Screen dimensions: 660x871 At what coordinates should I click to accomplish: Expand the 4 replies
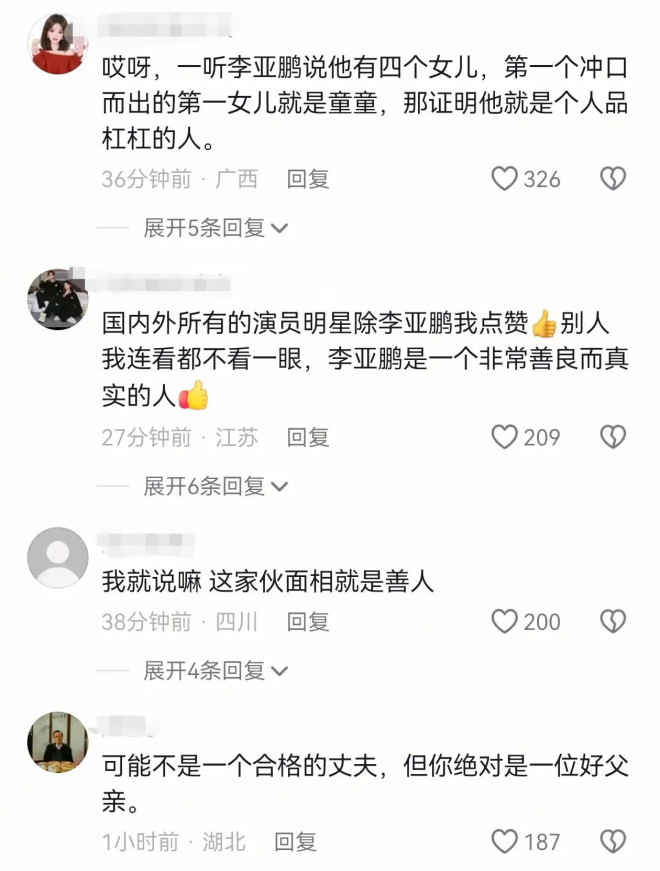coord(215,670)
